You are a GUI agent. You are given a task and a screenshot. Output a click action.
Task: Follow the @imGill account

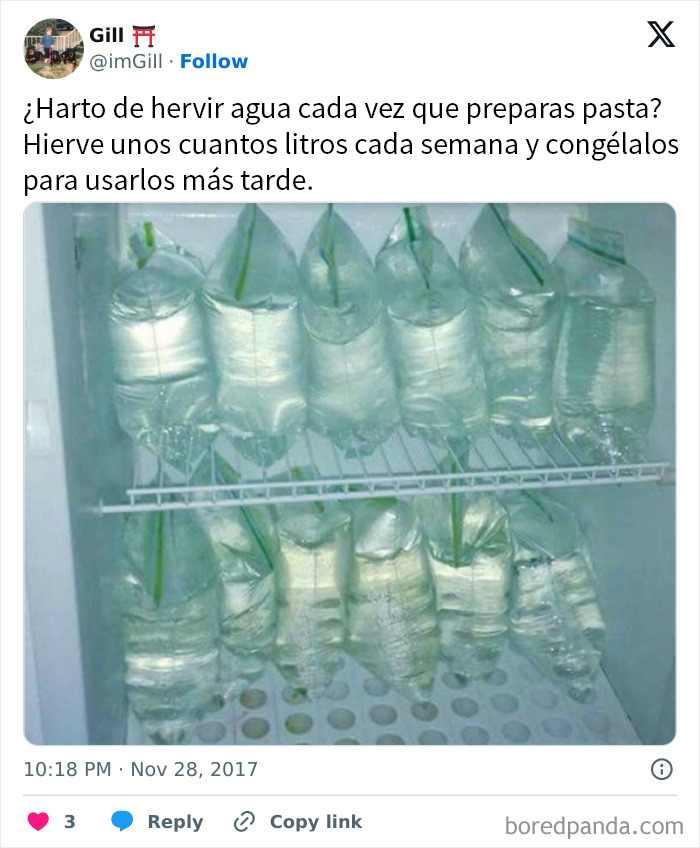213,62
